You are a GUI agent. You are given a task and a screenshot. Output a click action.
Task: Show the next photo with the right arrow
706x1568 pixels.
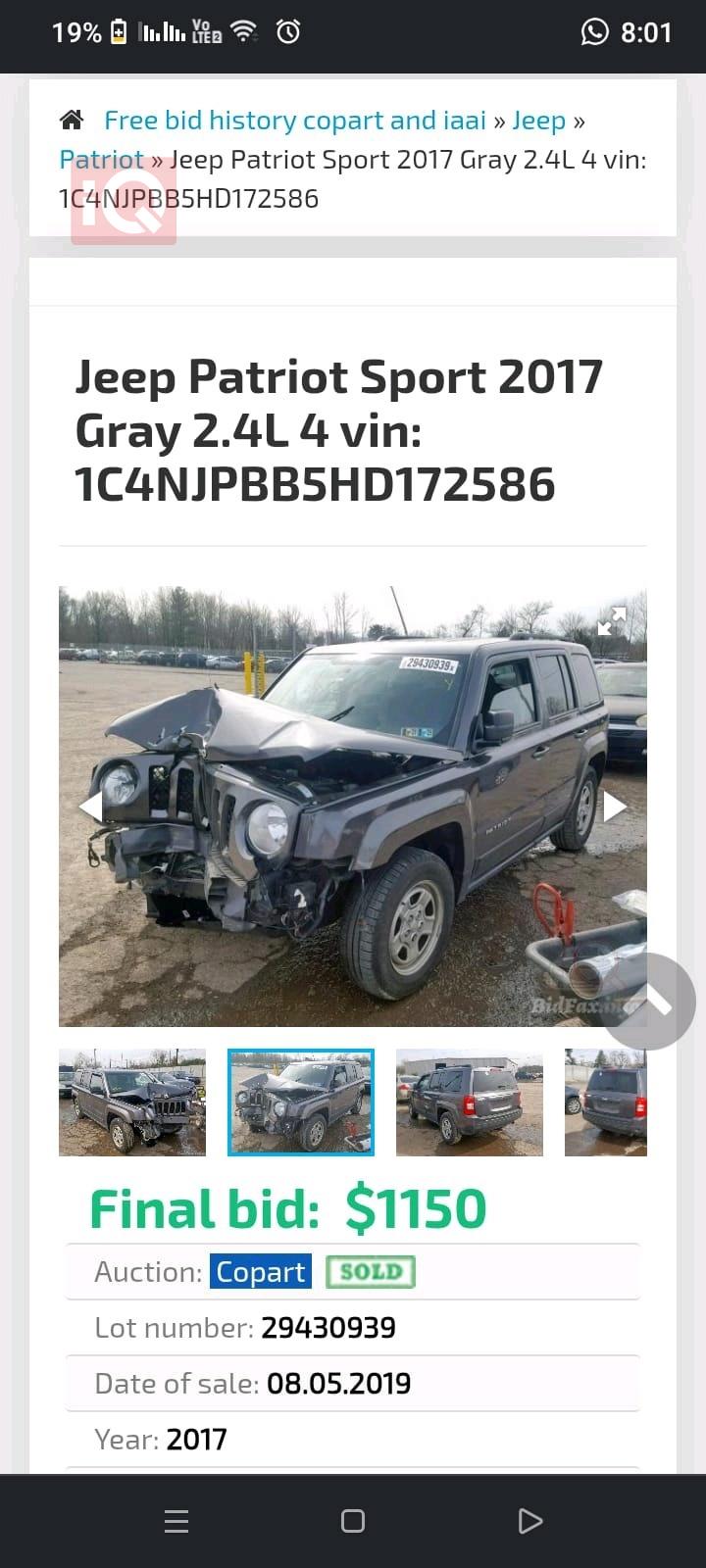tap(614, 806)
